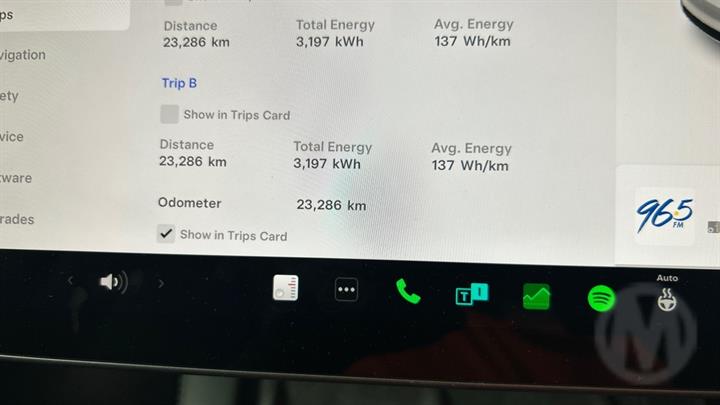The height and width of the screenshot is (405, 720).
Task: Uncheck Show in Trips Card under Odometer
Action: 166,234
